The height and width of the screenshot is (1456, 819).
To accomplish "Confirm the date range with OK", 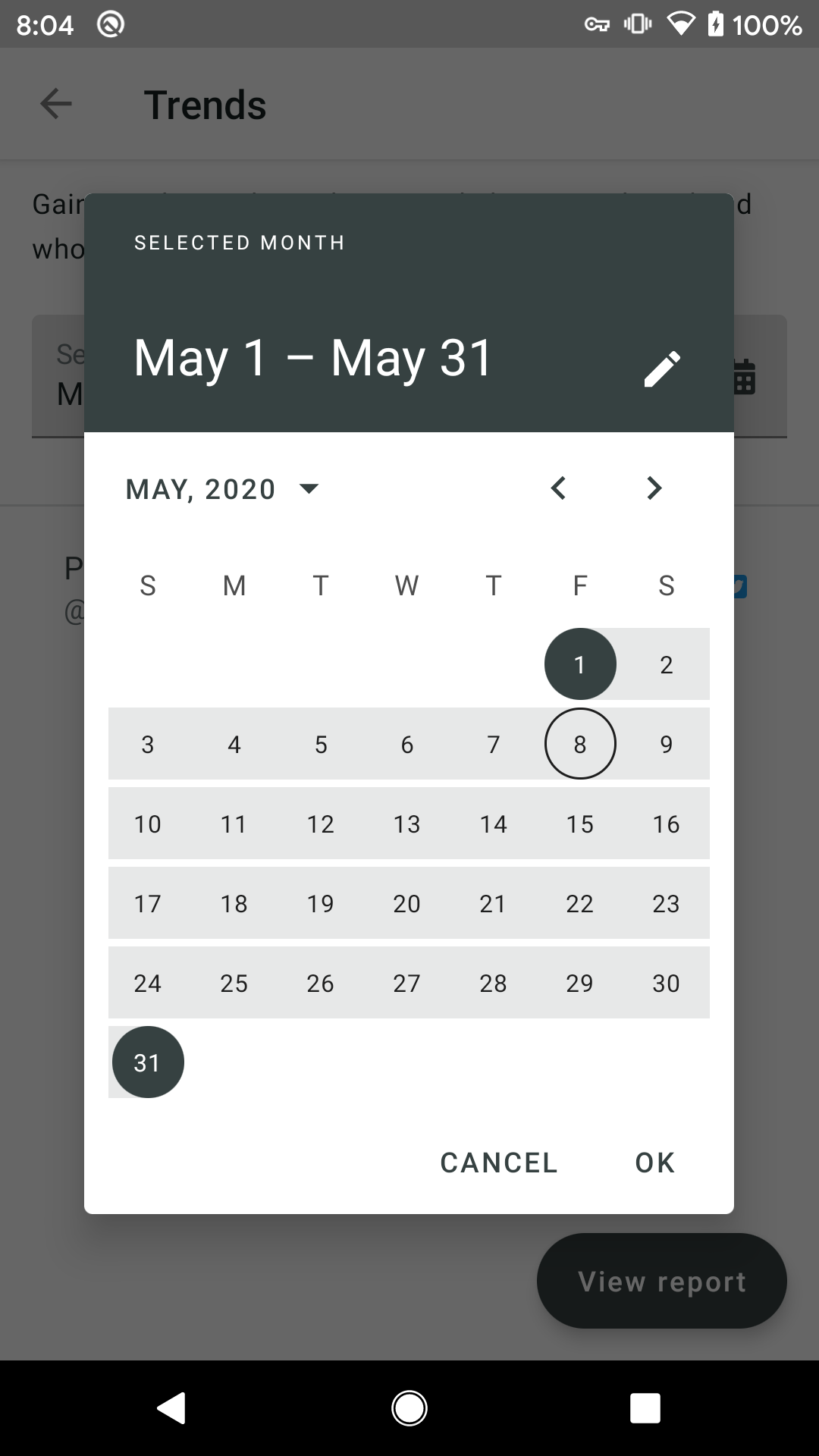I will tap(654, 1163).
